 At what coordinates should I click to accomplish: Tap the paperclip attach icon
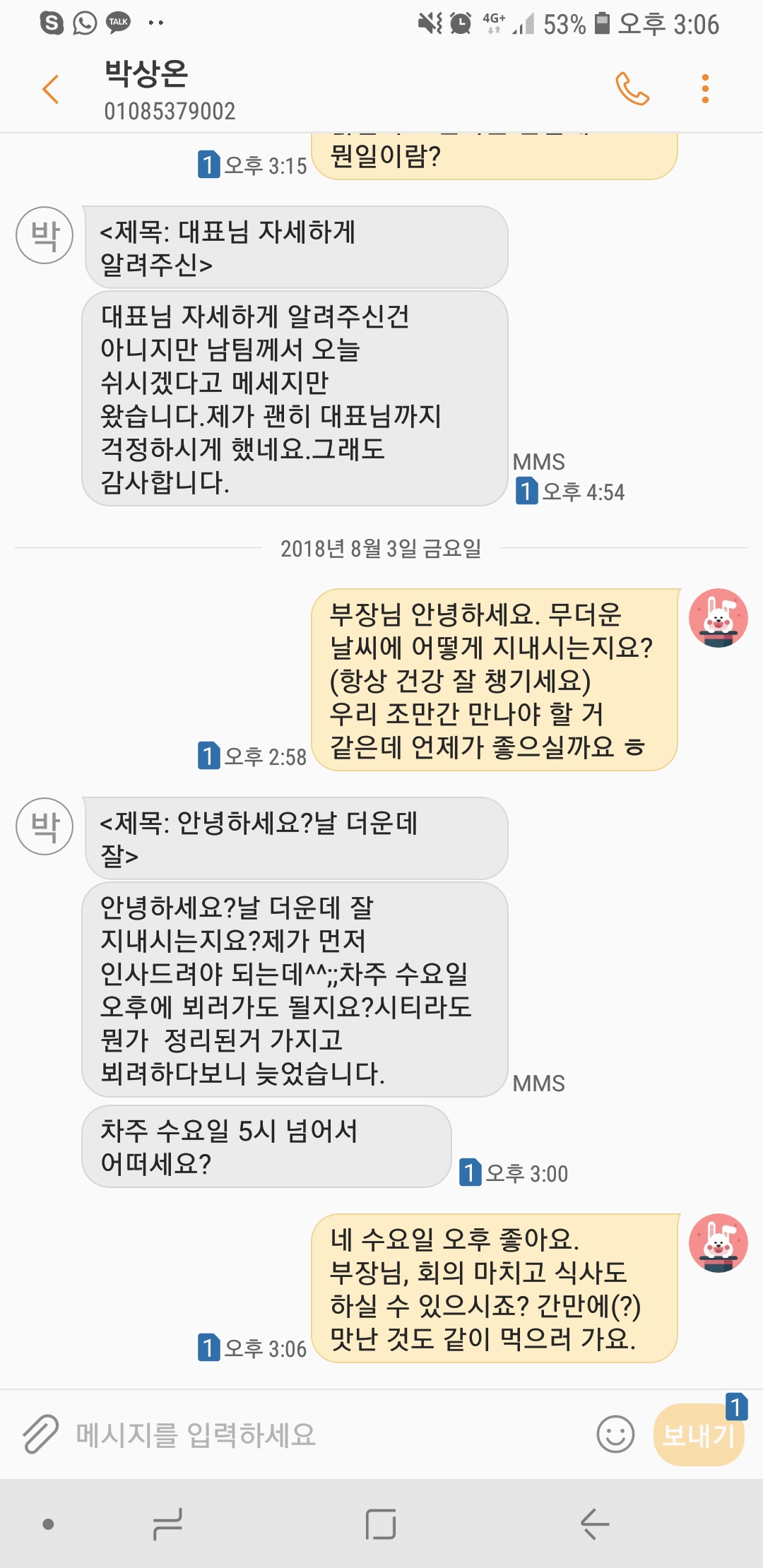coord(40,1435)
